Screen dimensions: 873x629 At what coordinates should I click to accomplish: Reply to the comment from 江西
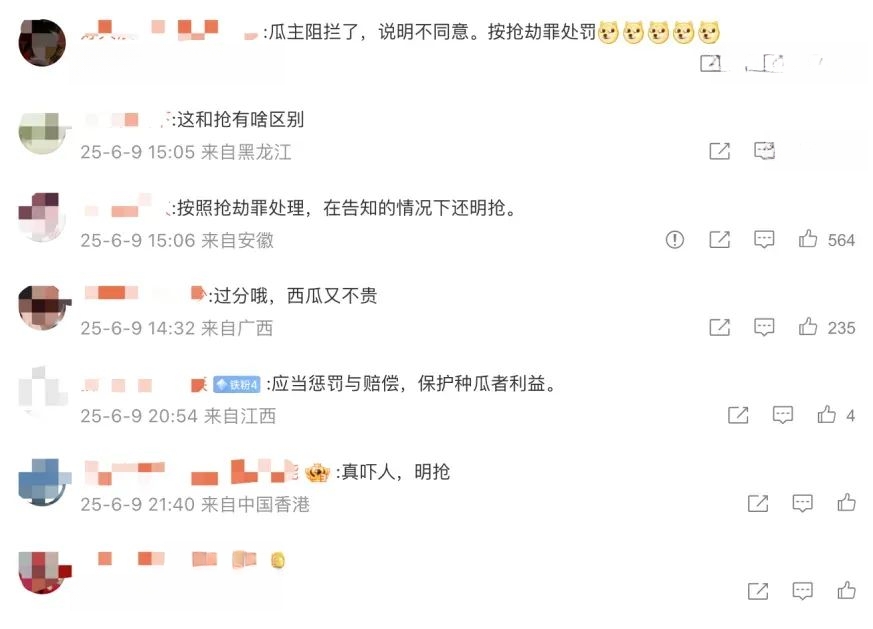(x=783, y=415)
